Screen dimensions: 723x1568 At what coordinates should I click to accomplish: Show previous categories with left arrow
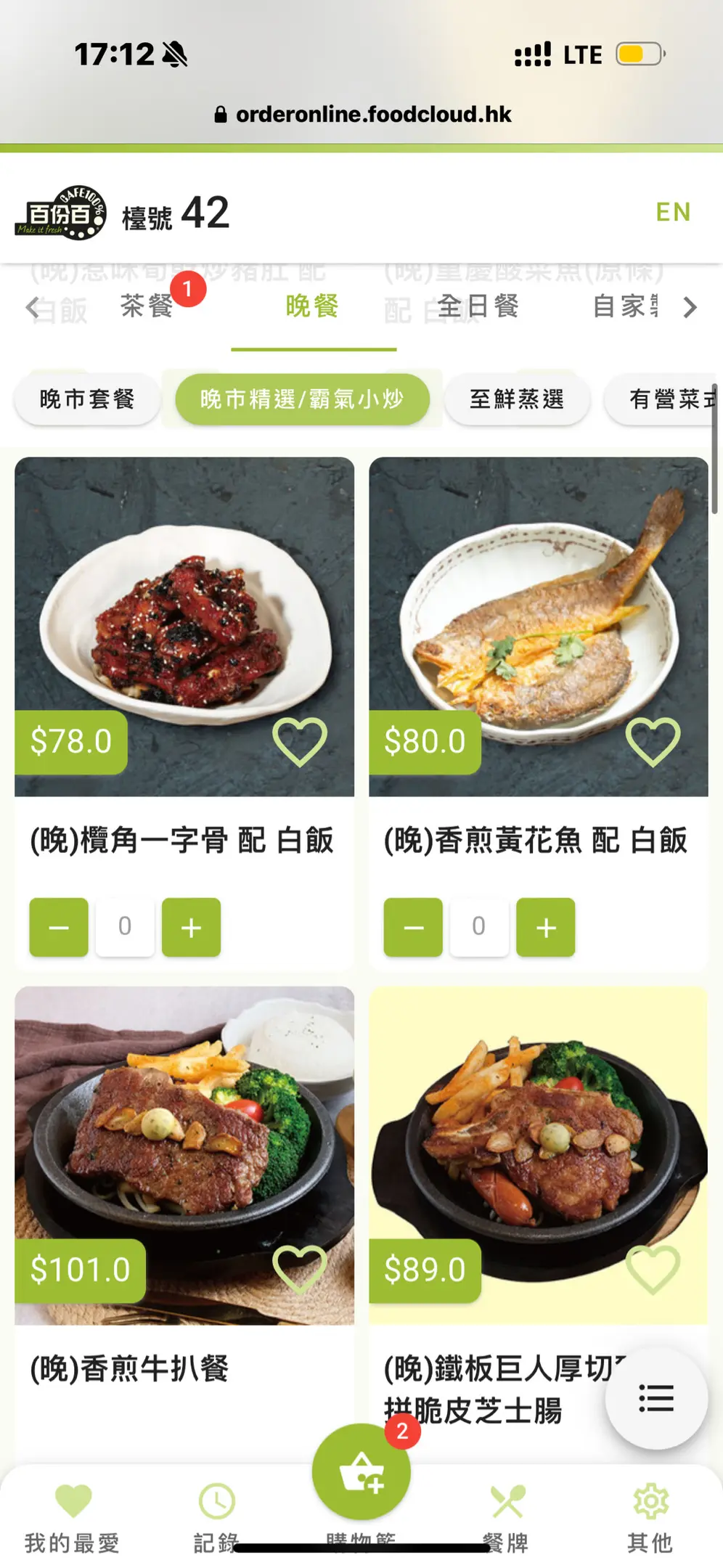click(x=32, y=308)
